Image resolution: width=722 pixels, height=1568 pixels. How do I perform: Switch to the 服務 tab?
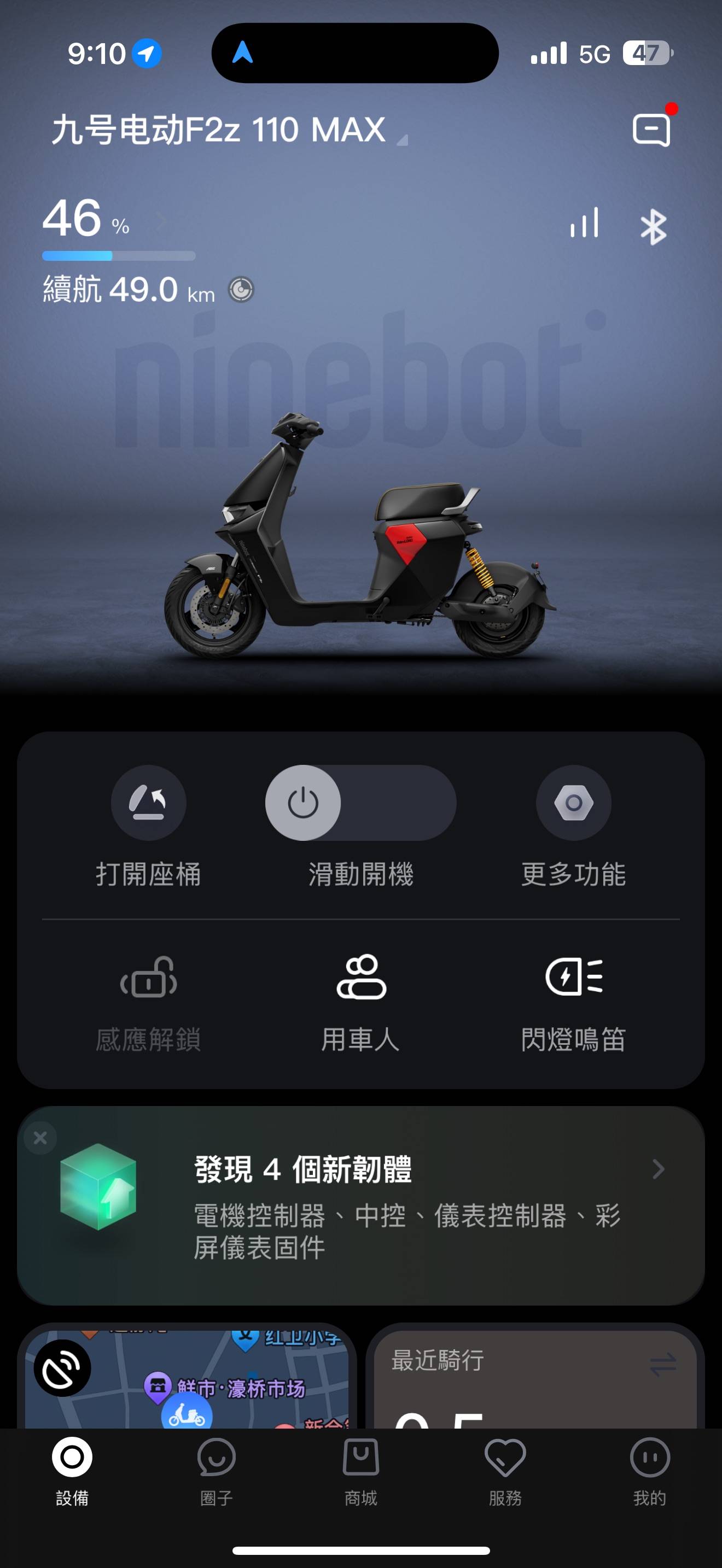coord(505,1470)
